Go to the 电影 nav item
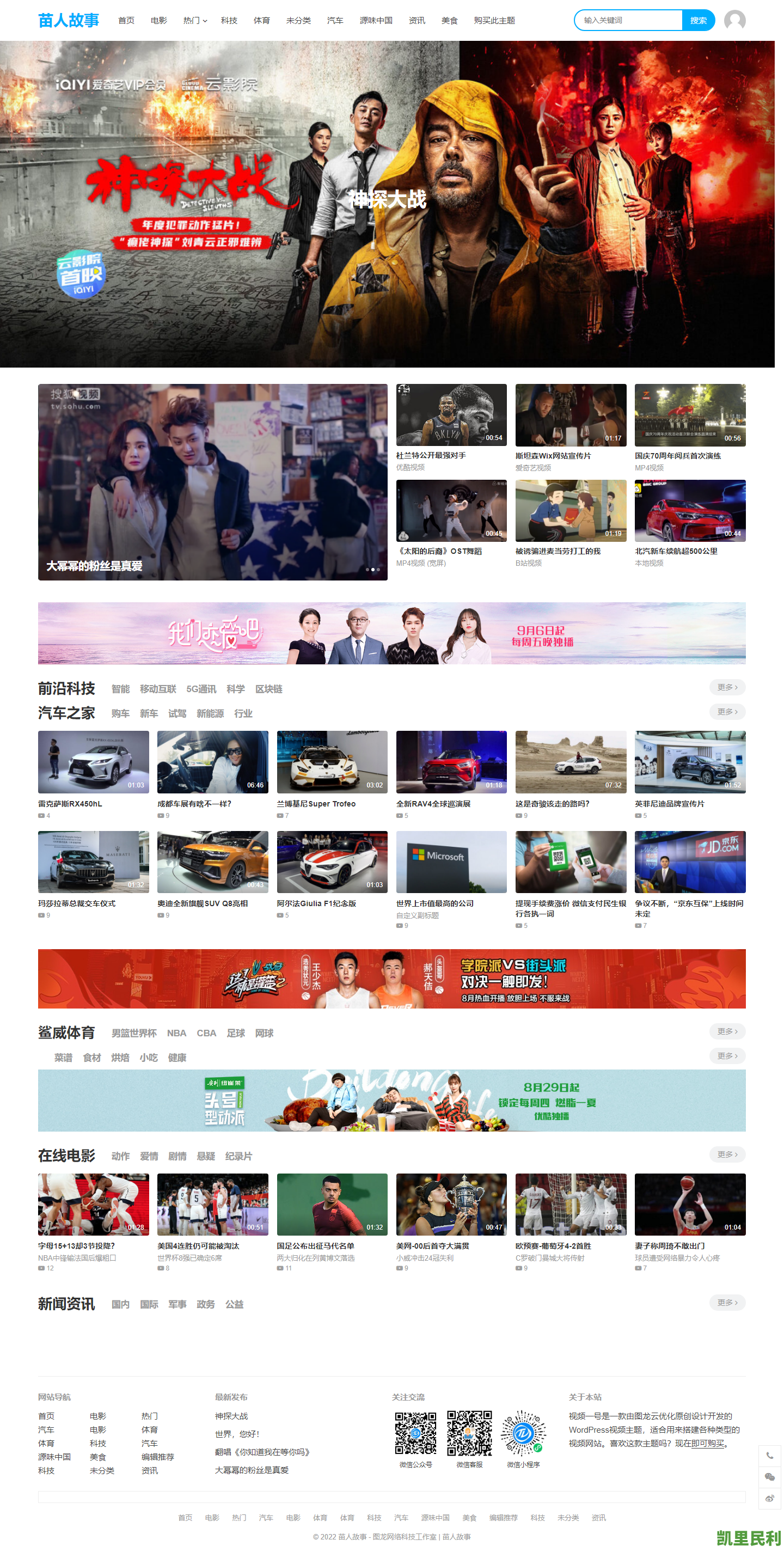 159,21
